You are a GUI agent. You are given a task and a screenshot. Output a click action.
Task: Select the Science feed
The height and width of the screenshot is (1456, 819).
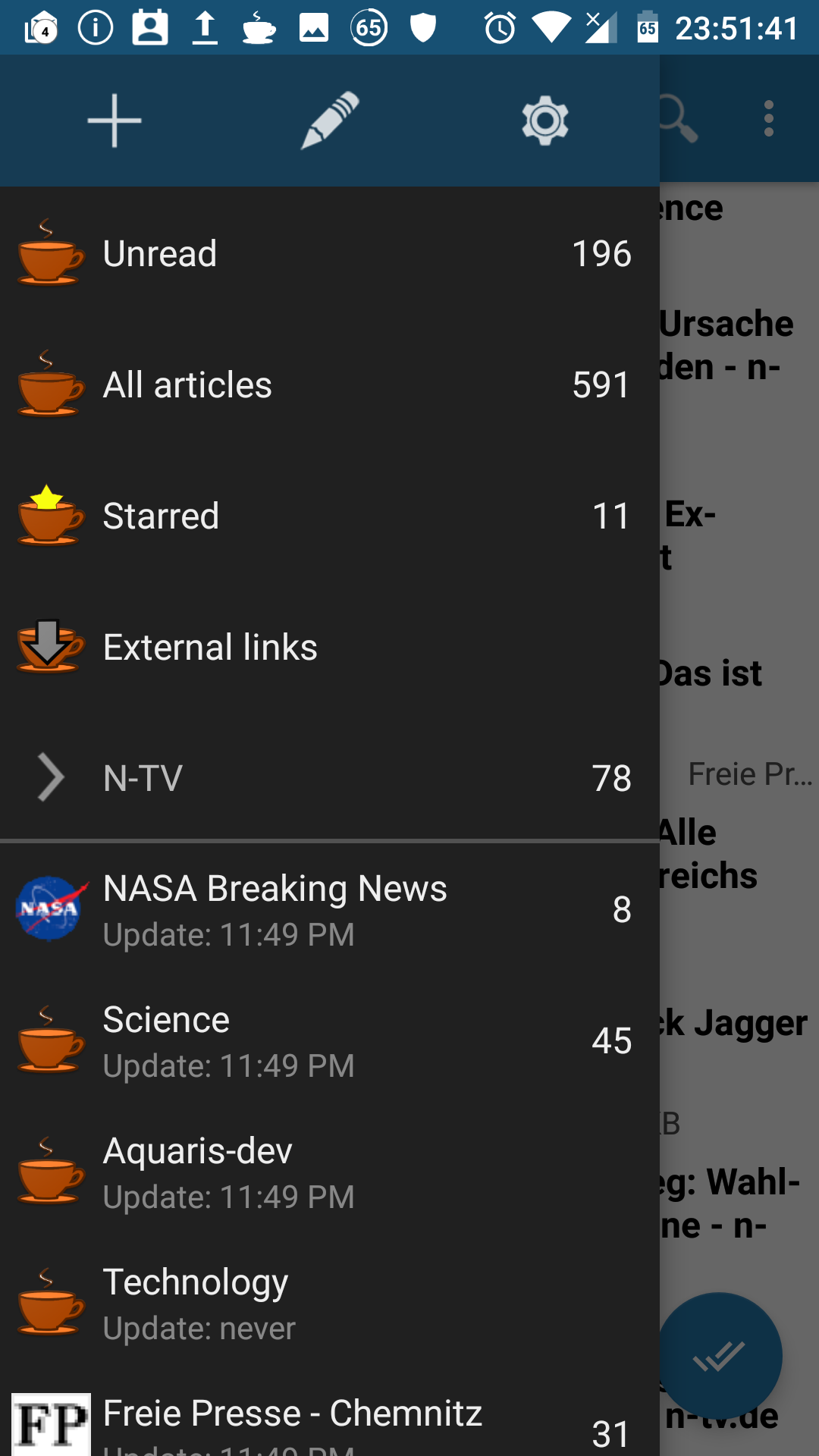coord(326,1040)
